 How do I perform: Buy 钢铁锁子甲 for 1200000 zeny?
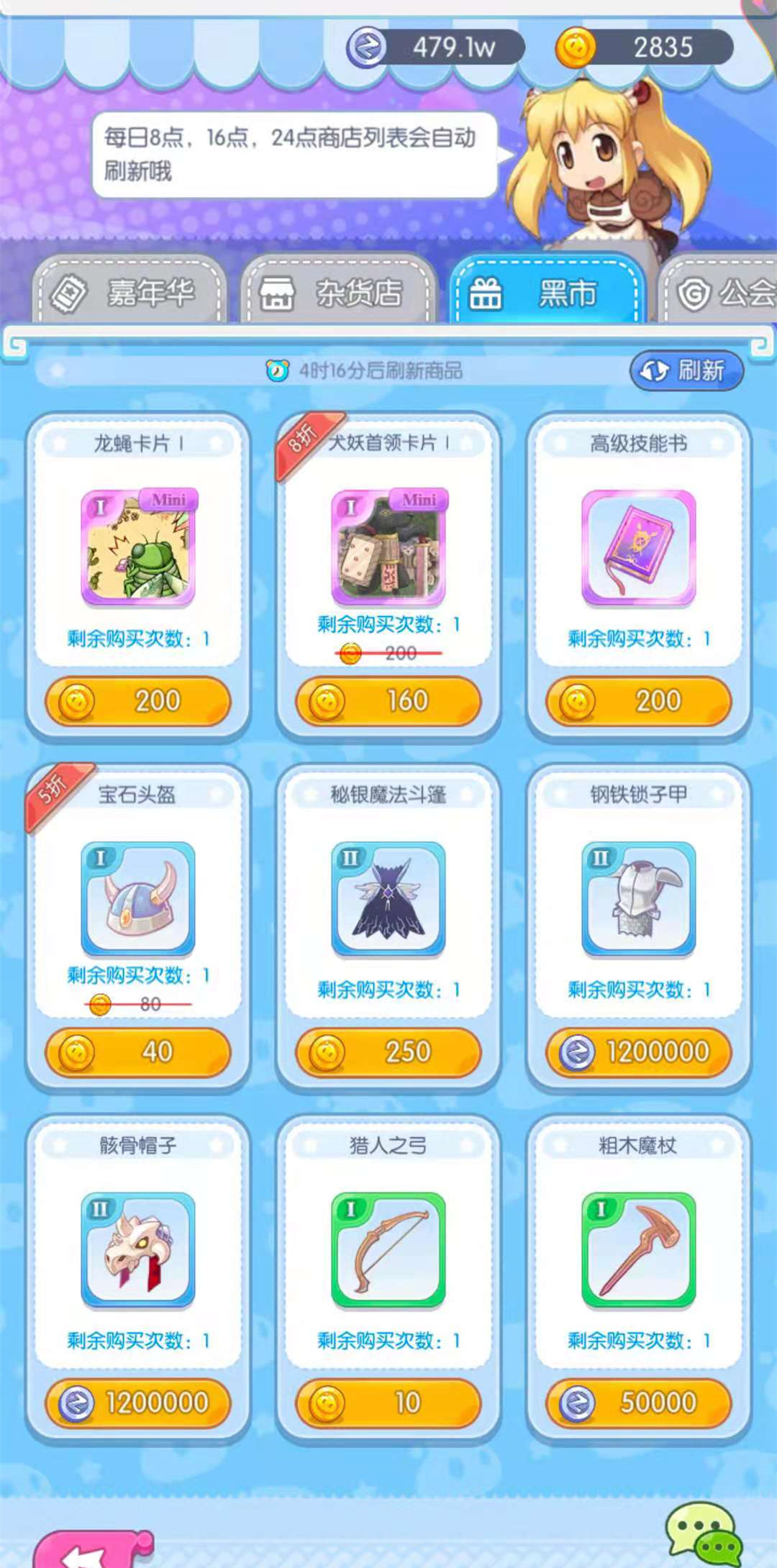639,1052
